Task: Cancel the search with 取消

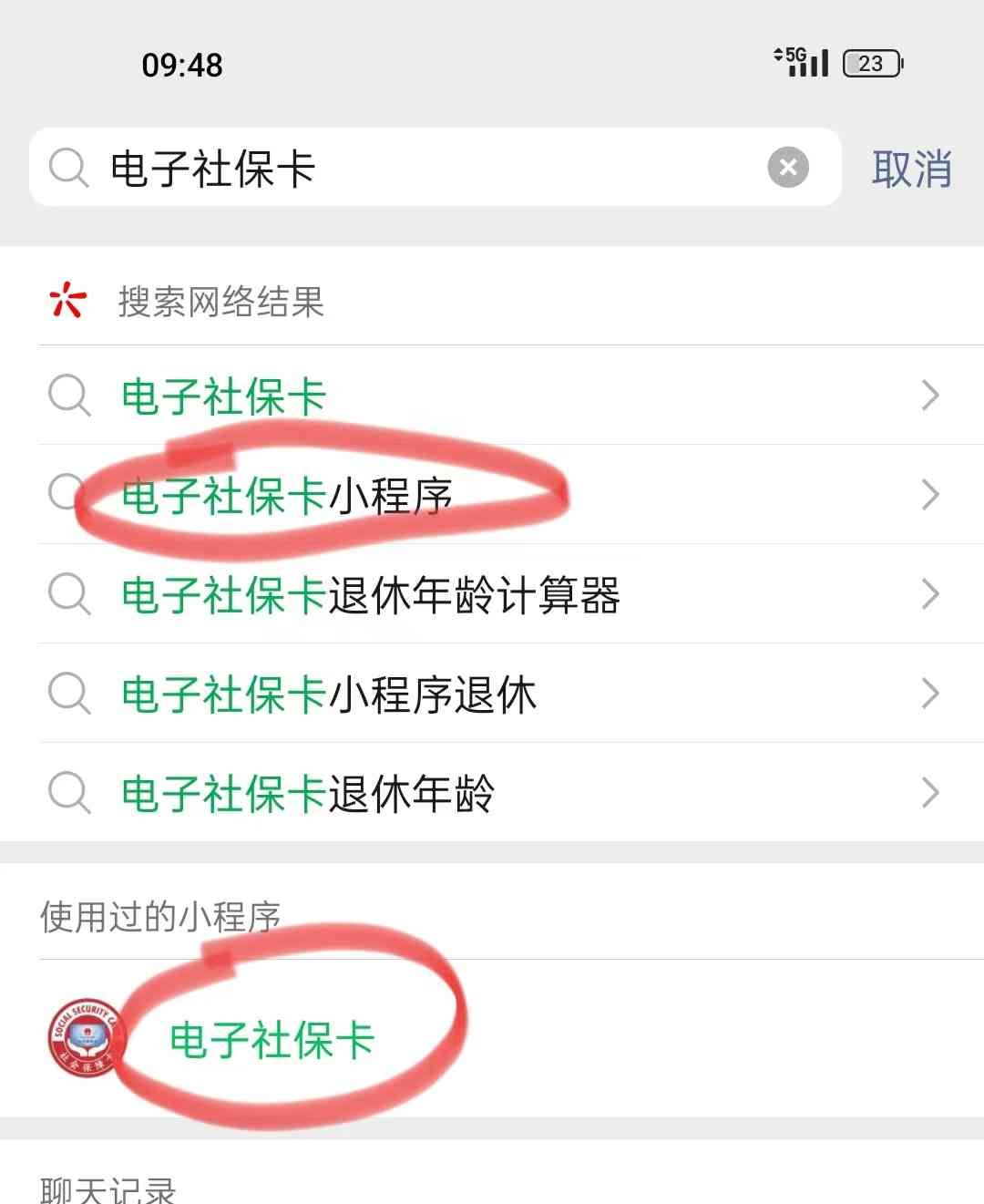Action: click(911, 170)
